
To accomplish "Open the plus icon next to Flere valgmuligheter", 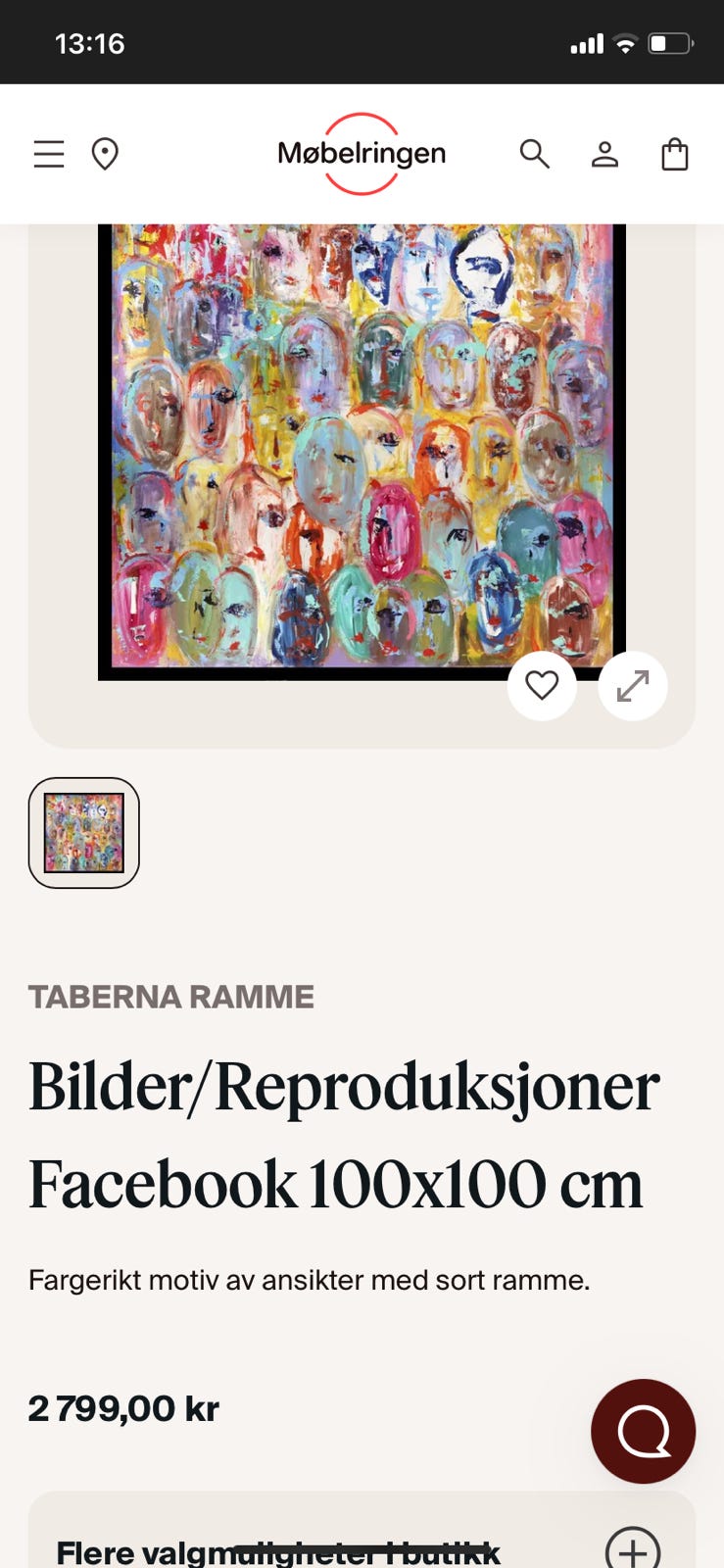I will [636, 1551].
